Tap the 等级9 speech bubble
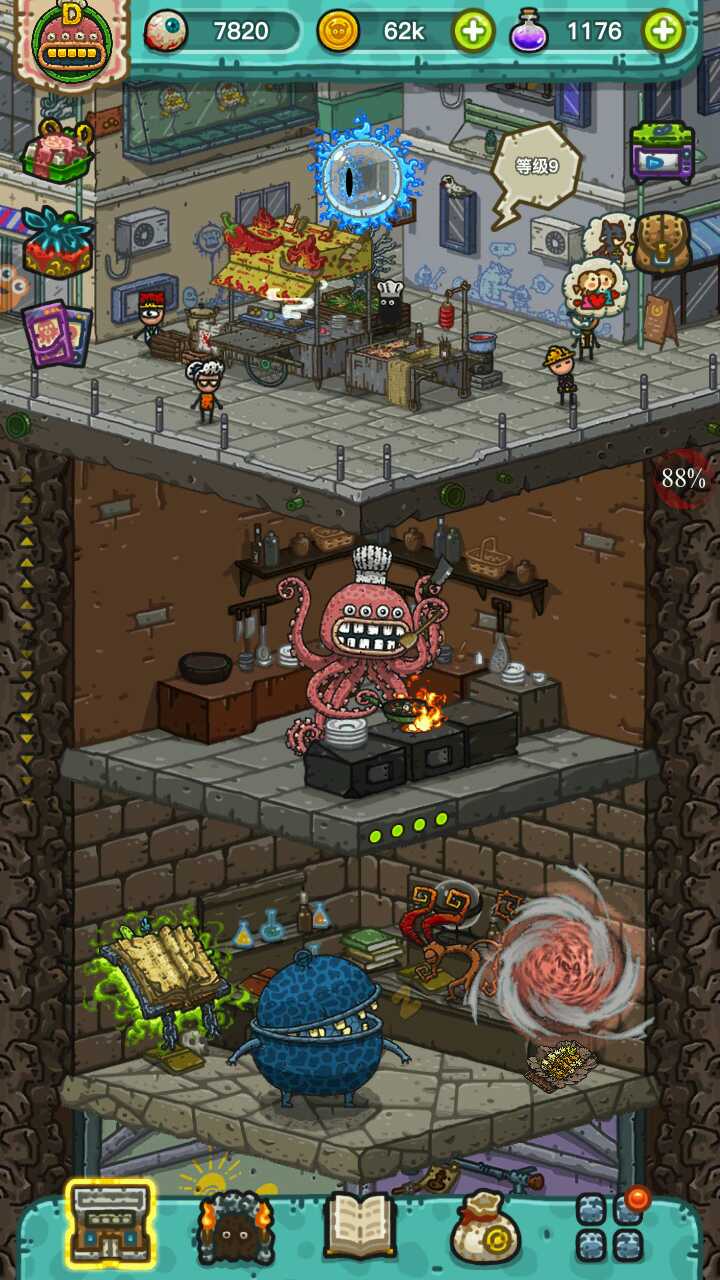Viewport: 720px width, 1280px height. (x=537, y=168)
